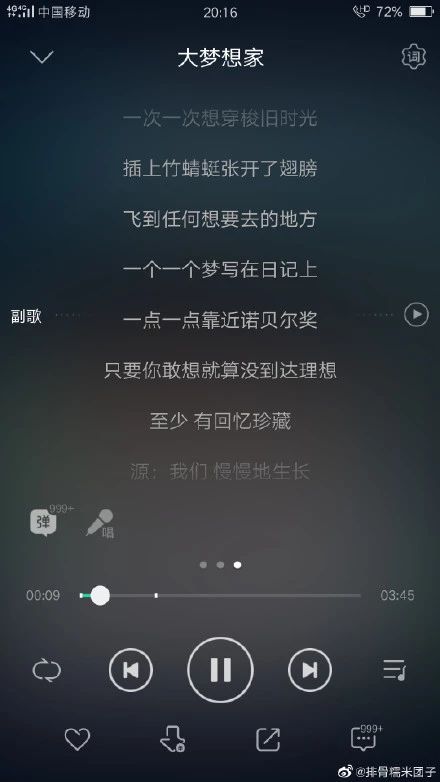The image size is (440, 782).
Task: Collapse the player with the down chevron
Action: pos(41,57)
